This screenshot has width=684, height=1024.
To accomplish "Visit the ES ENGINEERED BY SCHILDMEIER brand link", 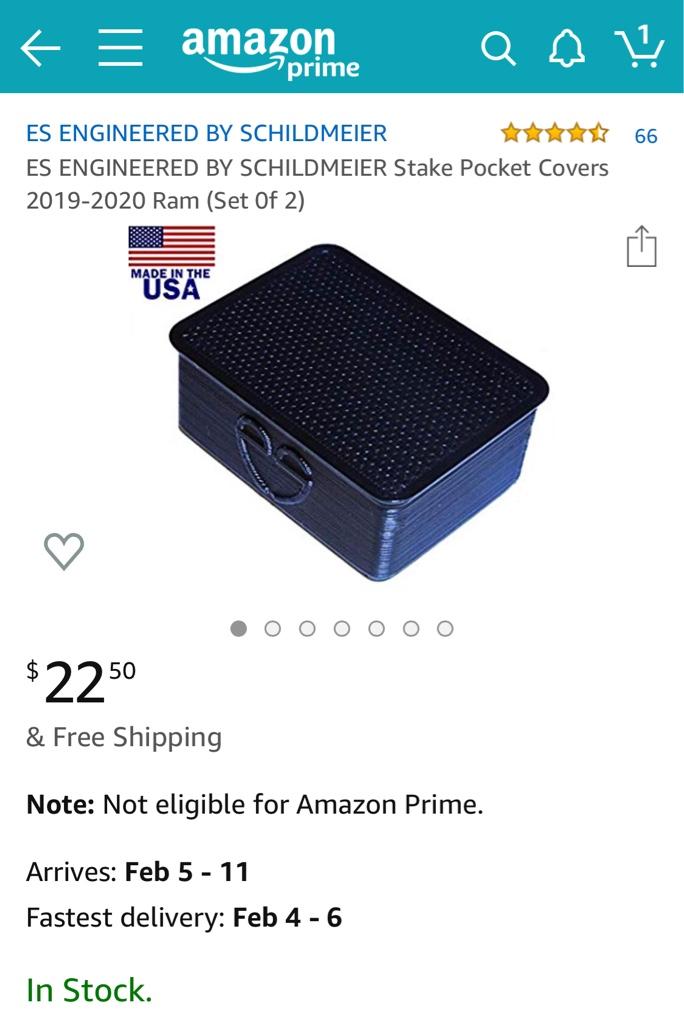I will click(206, 133).
